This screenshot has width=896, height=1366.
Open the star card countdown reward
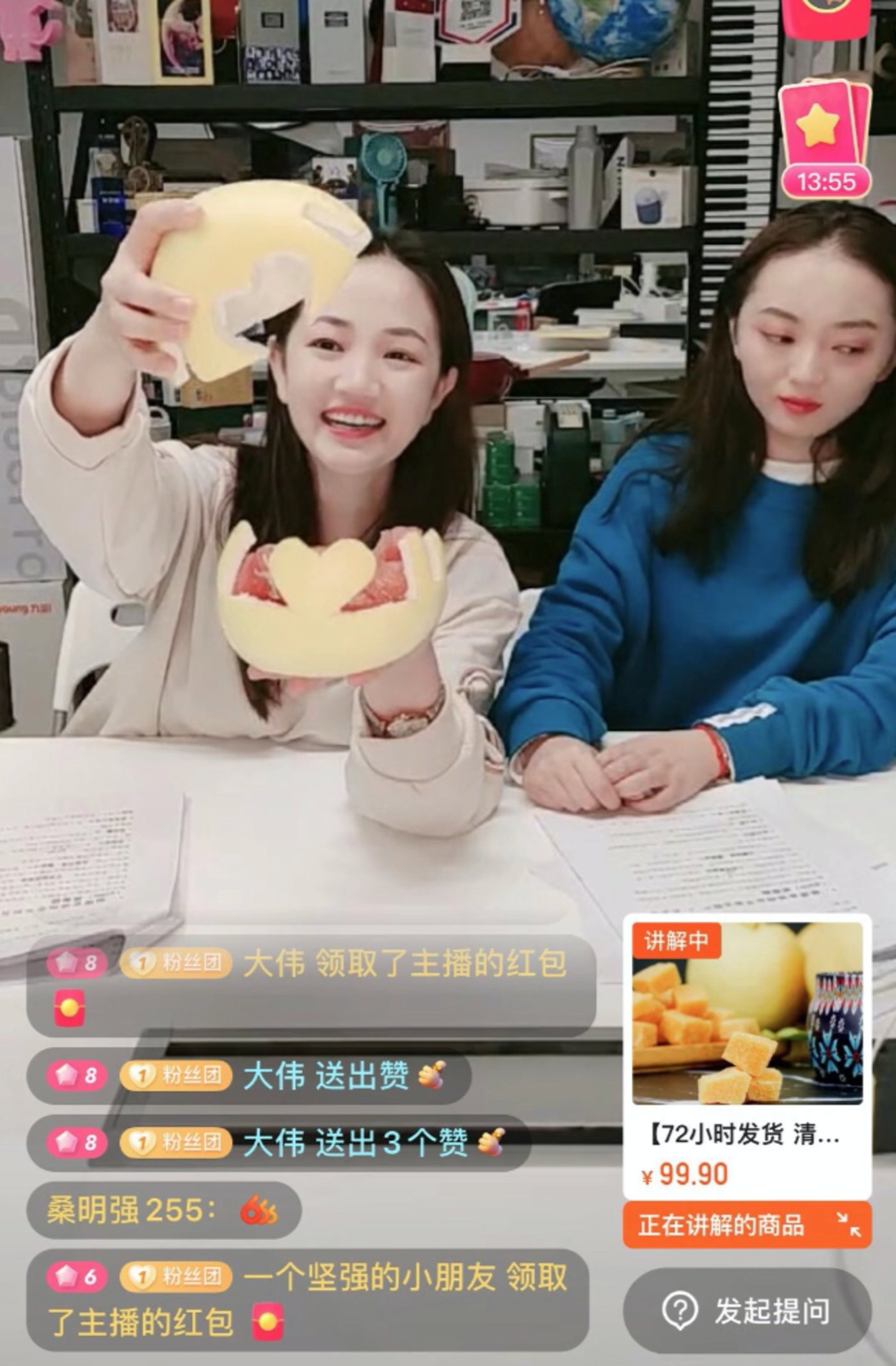point(825,139)
